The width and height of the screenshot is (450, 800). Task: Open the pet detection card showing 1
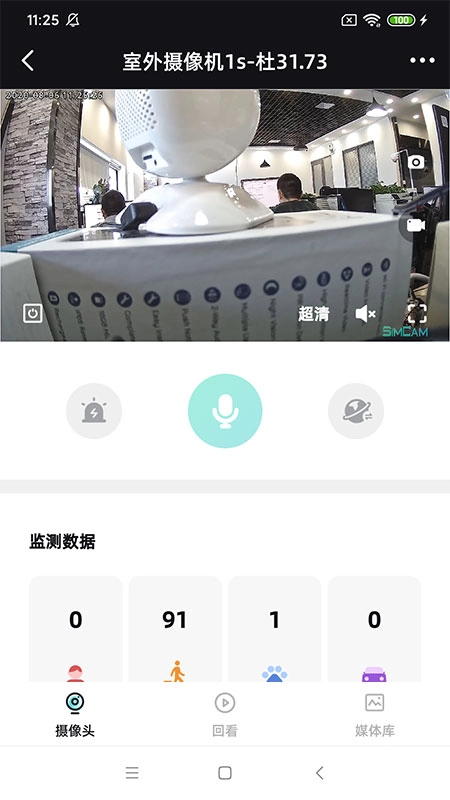(274, 629)
